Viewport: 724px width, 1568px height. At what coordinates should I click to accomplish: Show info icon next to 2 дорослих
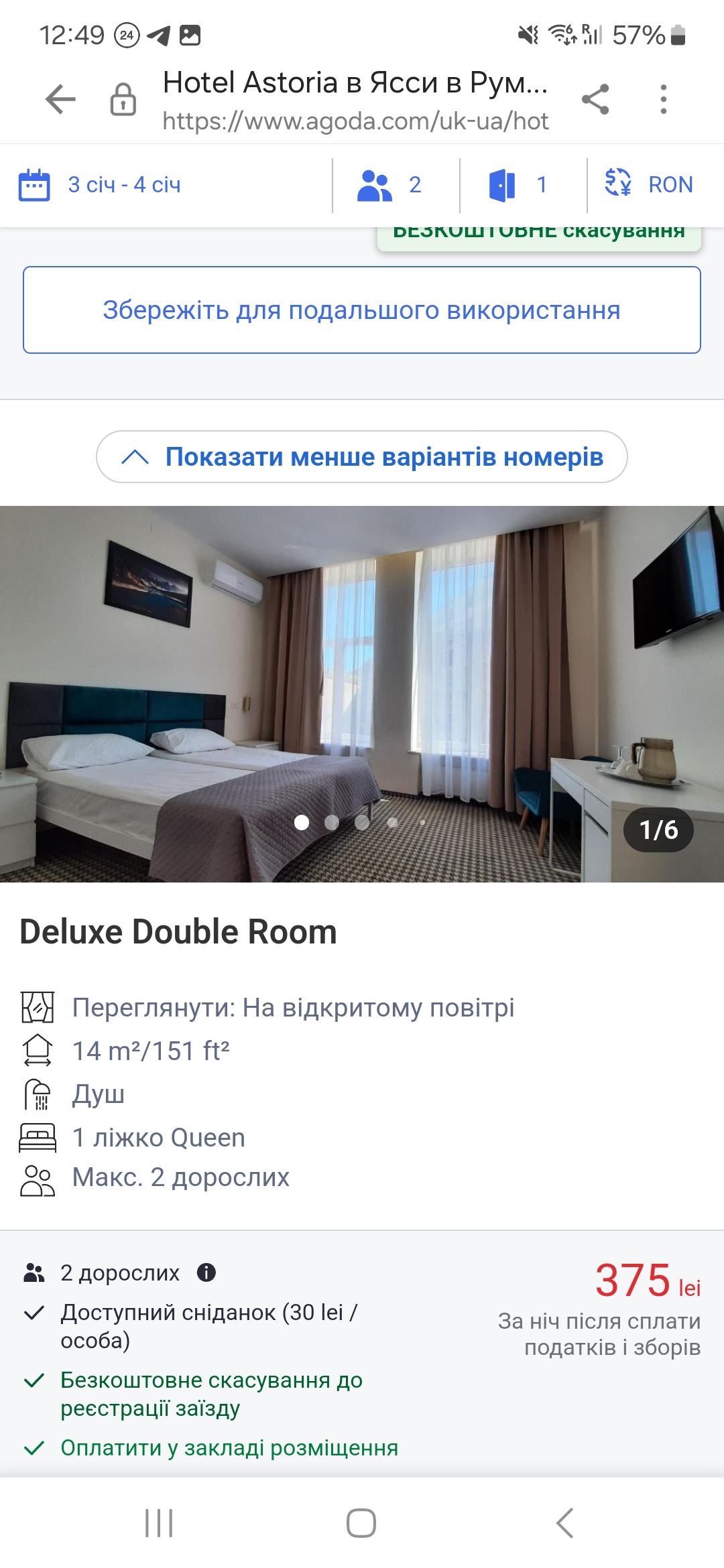coord(206,1272)
